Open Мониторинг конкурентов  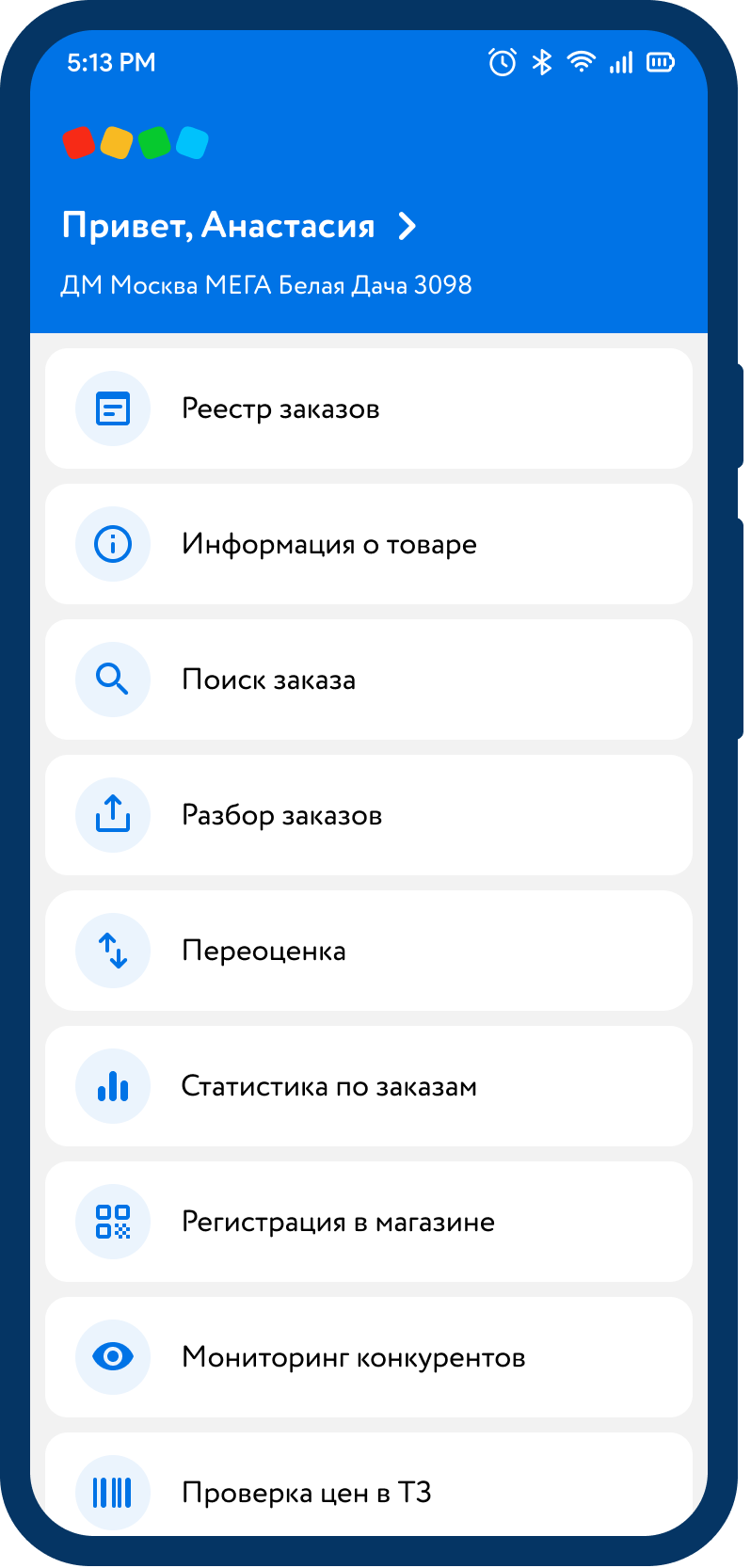pyautogui.click(x=369, y=1357)
